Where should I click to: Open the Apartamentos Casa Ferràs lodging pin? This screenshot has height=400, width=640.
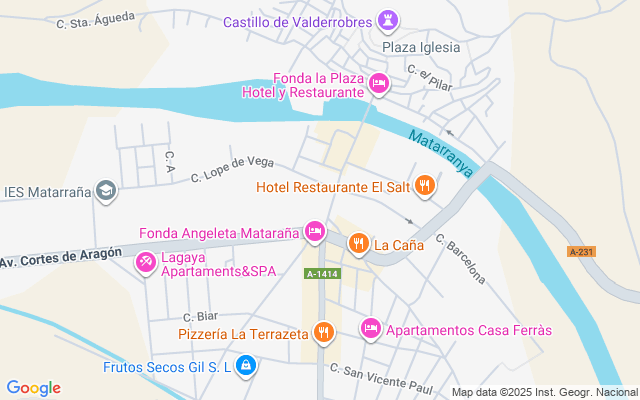pyautogui.click(x=370, y=329)
